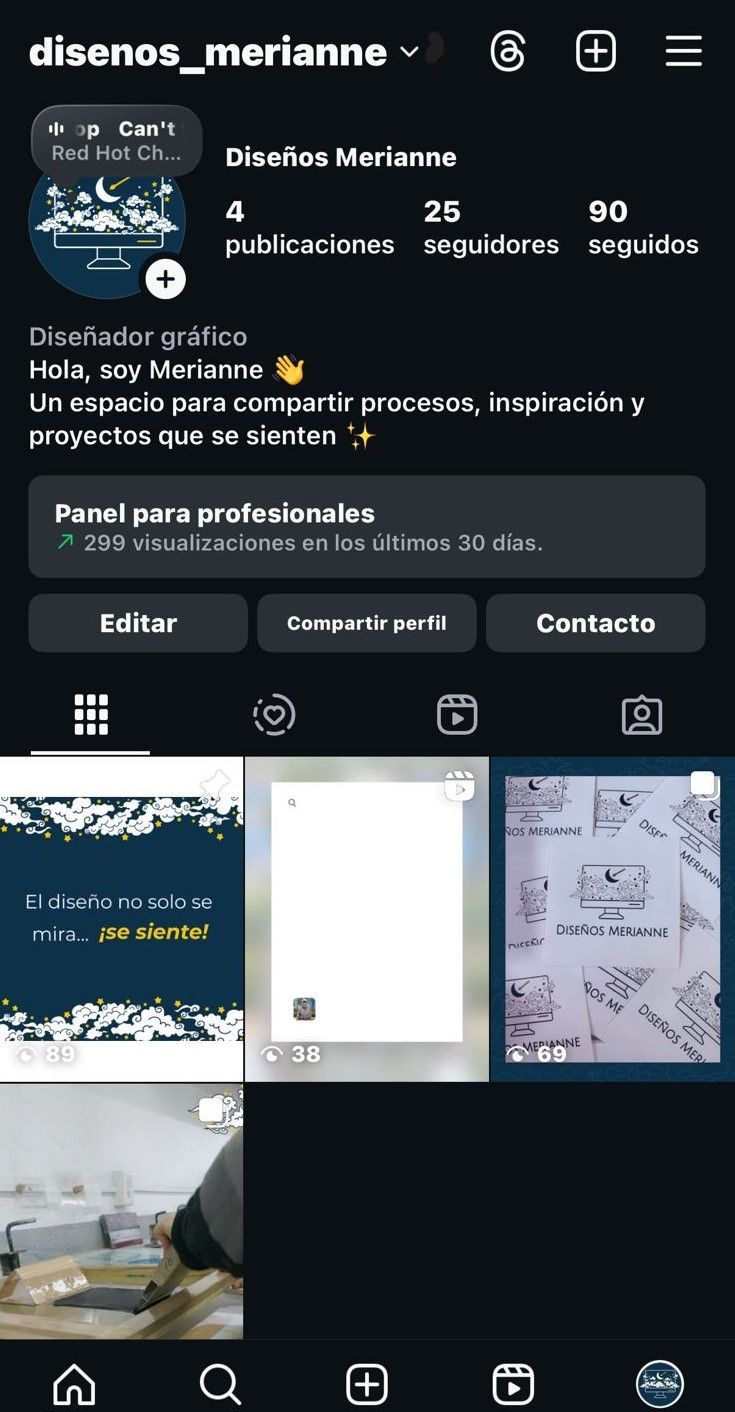Image resolution: width=735 pixels, height=1412 pixels.
Task: Go to the Home feed
Action: pyautogui.click(x=74, y=1384)
